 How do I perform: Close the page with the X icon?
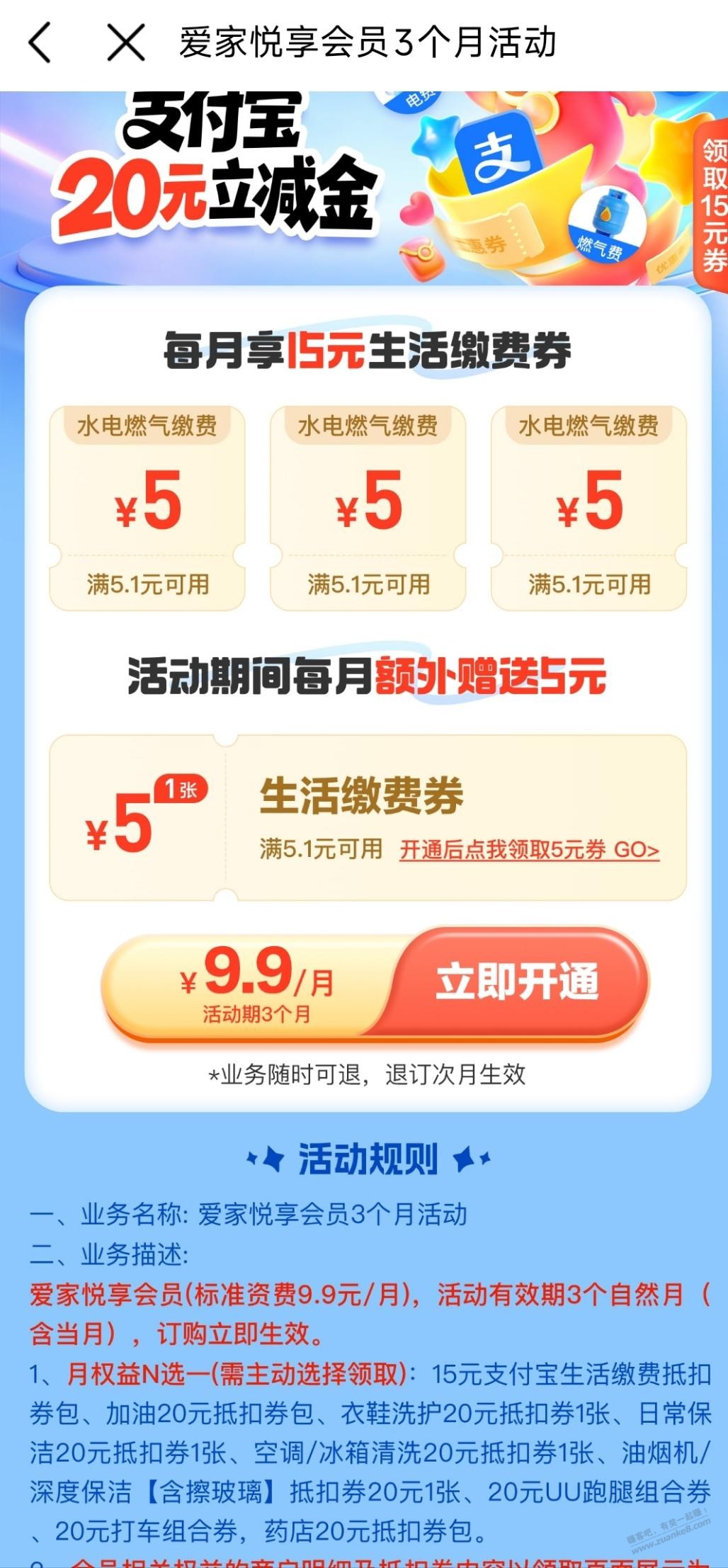pos(126,42)
